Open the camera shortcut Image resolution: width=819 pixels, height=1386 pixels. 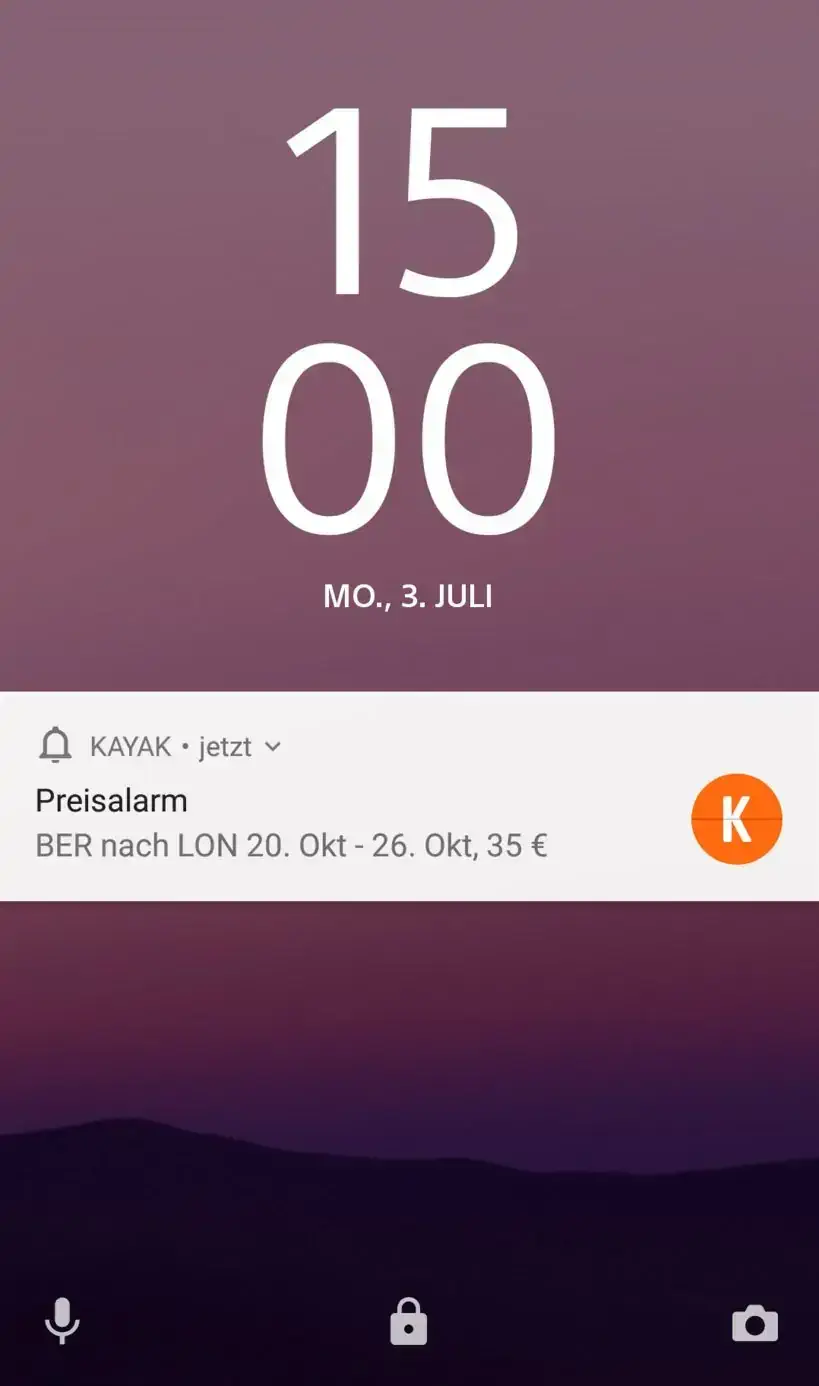pyautogui.click(x=755, y=1324)
